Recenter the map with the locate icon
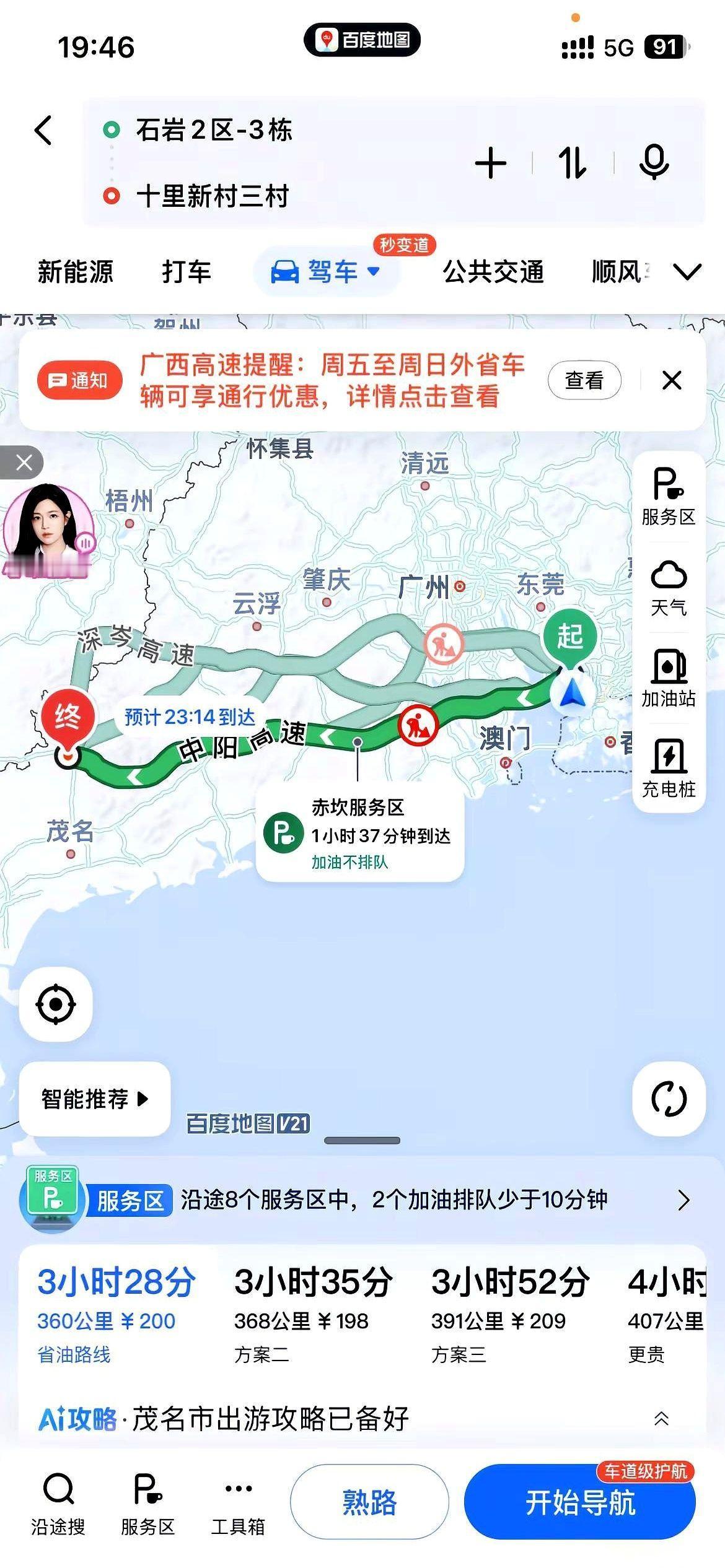Viewport: 725px width, 1568px height. [56, 1003]
